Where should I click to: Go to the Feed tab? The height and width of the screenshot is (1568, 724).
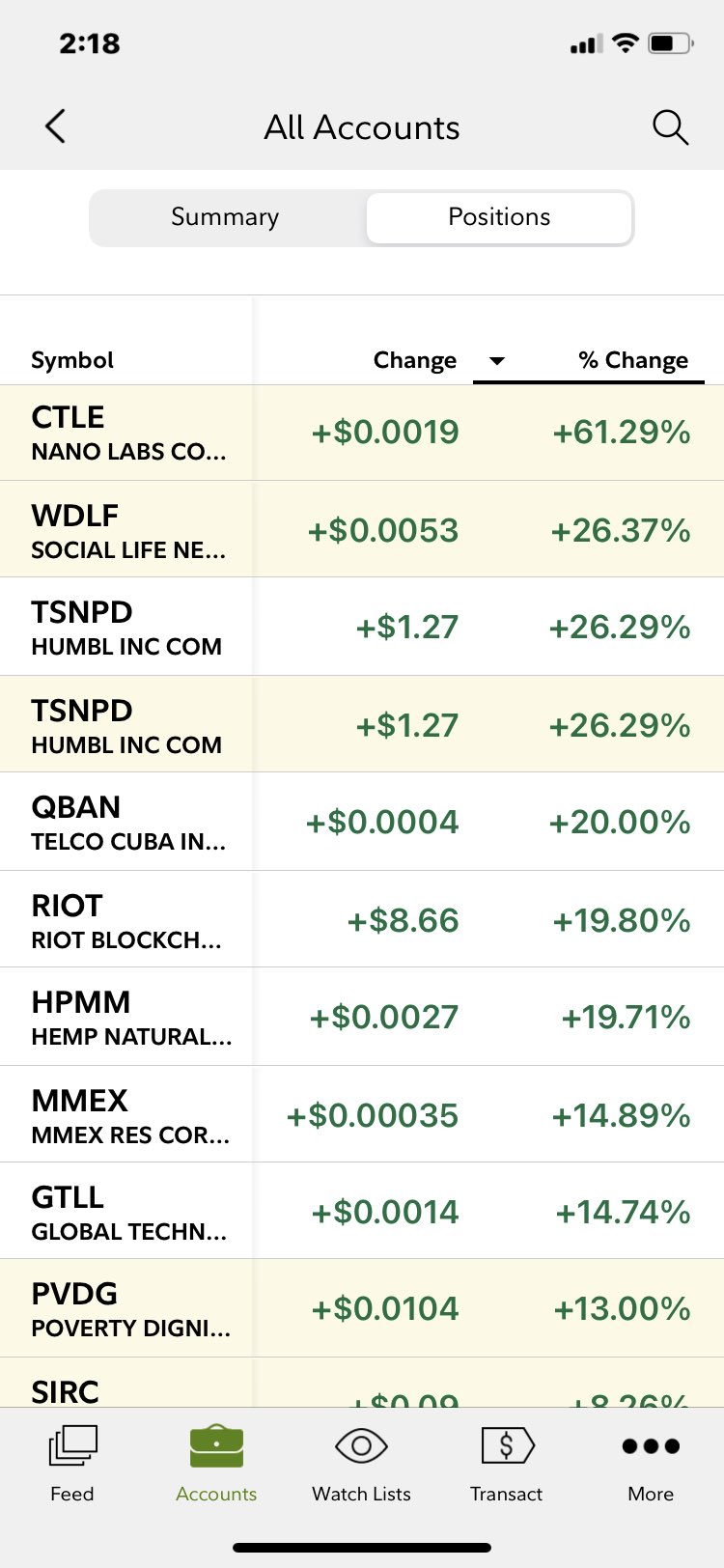[x=72, y=1464]
